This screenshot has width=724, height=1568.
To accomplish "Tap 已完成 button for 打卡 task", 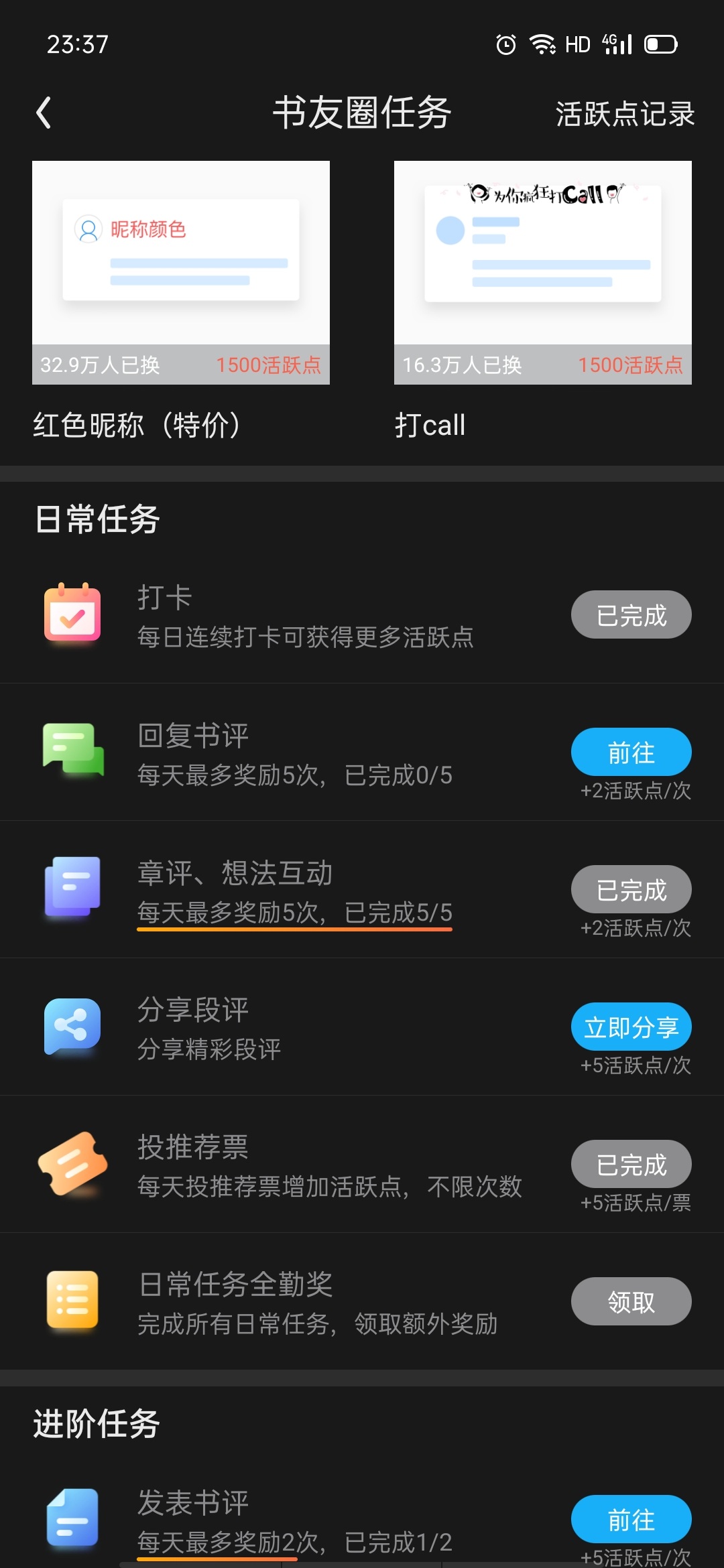I will coord(631,614).
